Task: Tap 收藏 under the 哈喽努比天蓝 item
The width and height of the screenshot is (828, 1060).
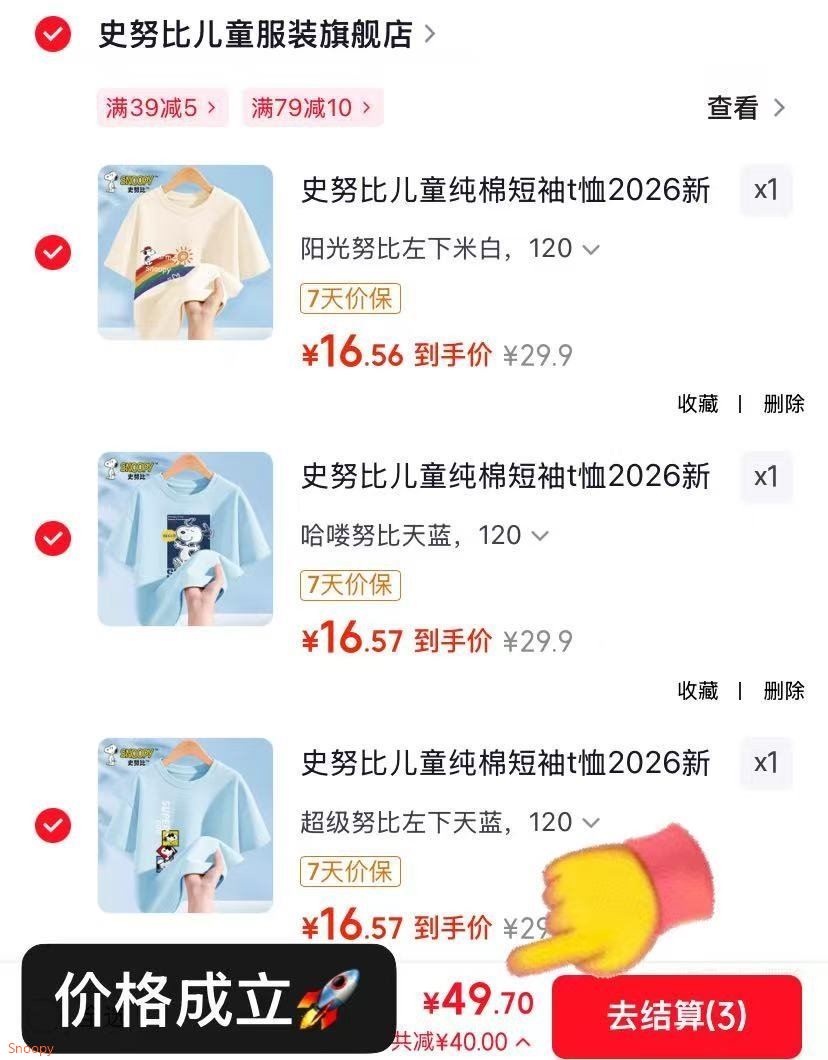Action: 698,691
